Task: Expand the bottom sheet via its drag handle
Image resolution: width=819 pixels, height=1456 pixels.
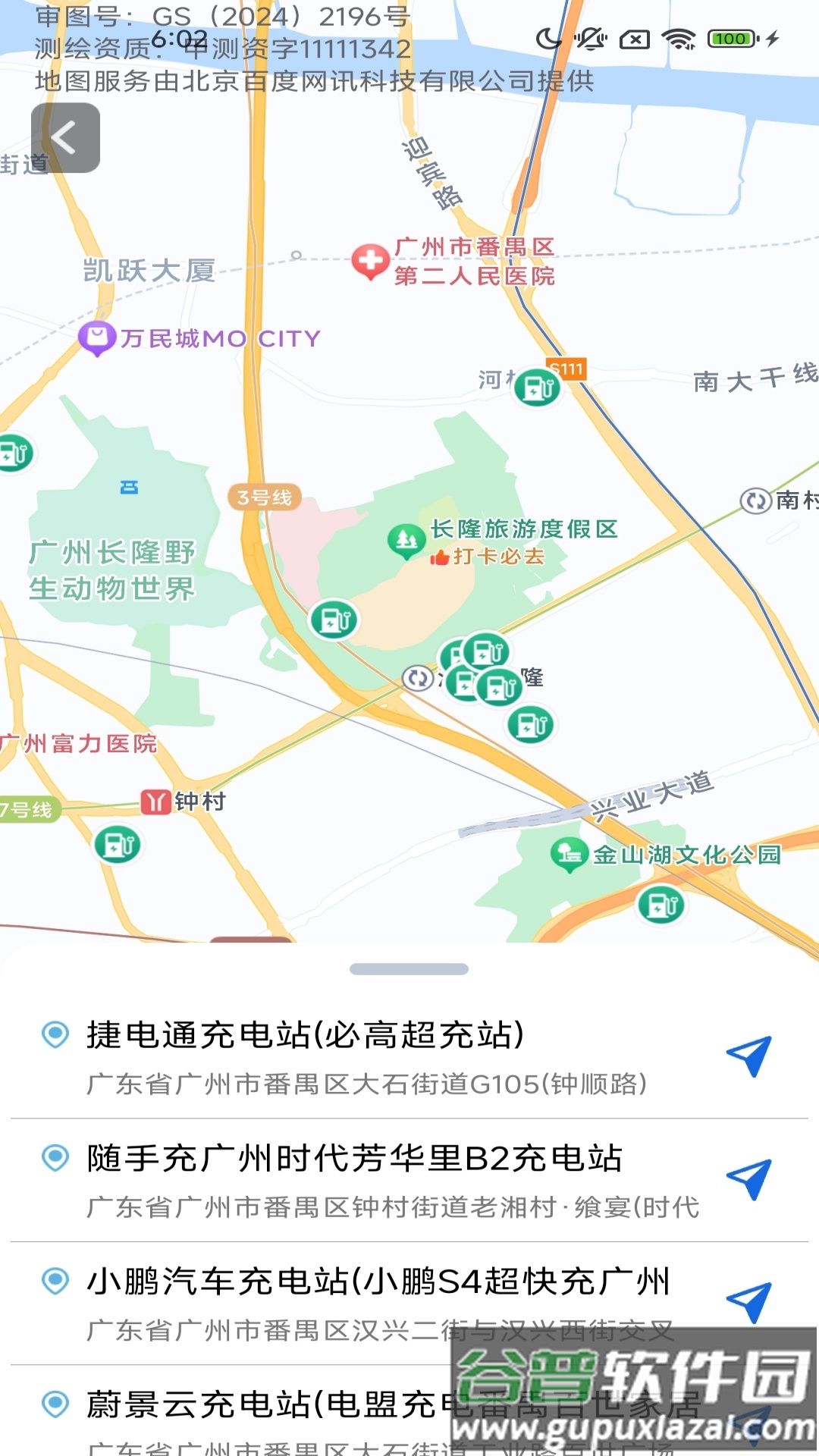Action: [409, 970]
